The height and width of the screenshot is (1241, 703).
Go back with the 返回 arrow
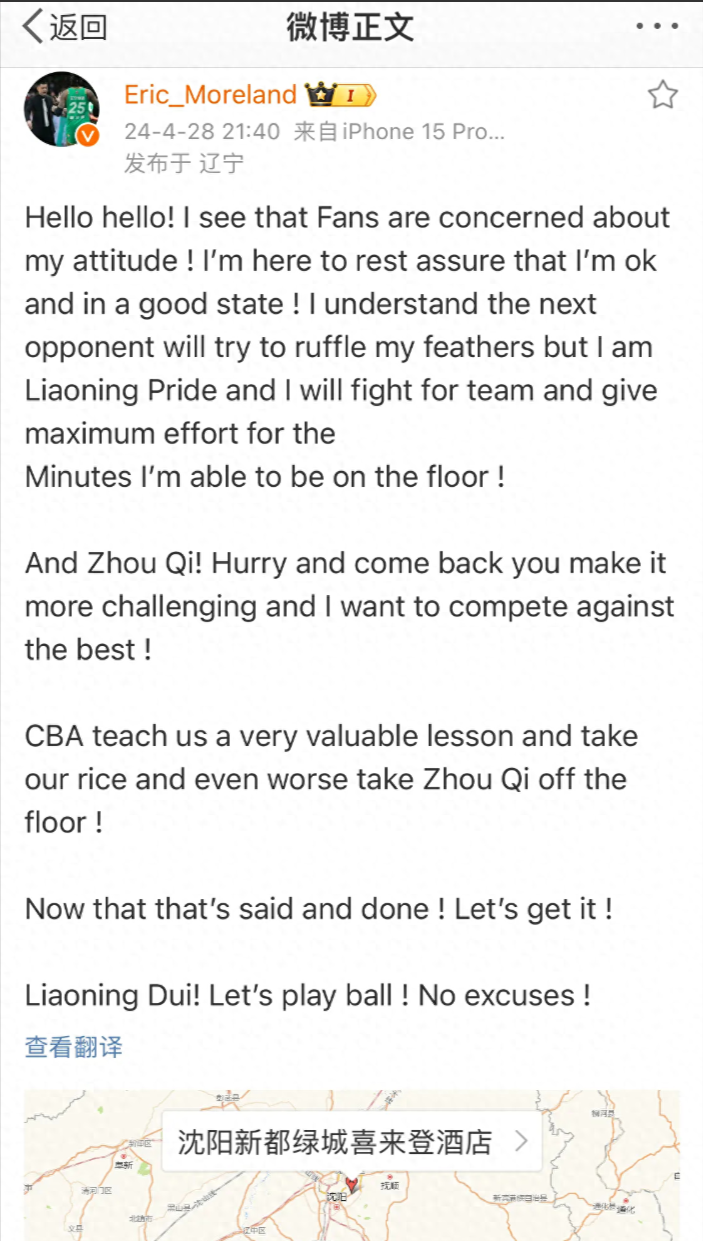[x=64, y=27]
